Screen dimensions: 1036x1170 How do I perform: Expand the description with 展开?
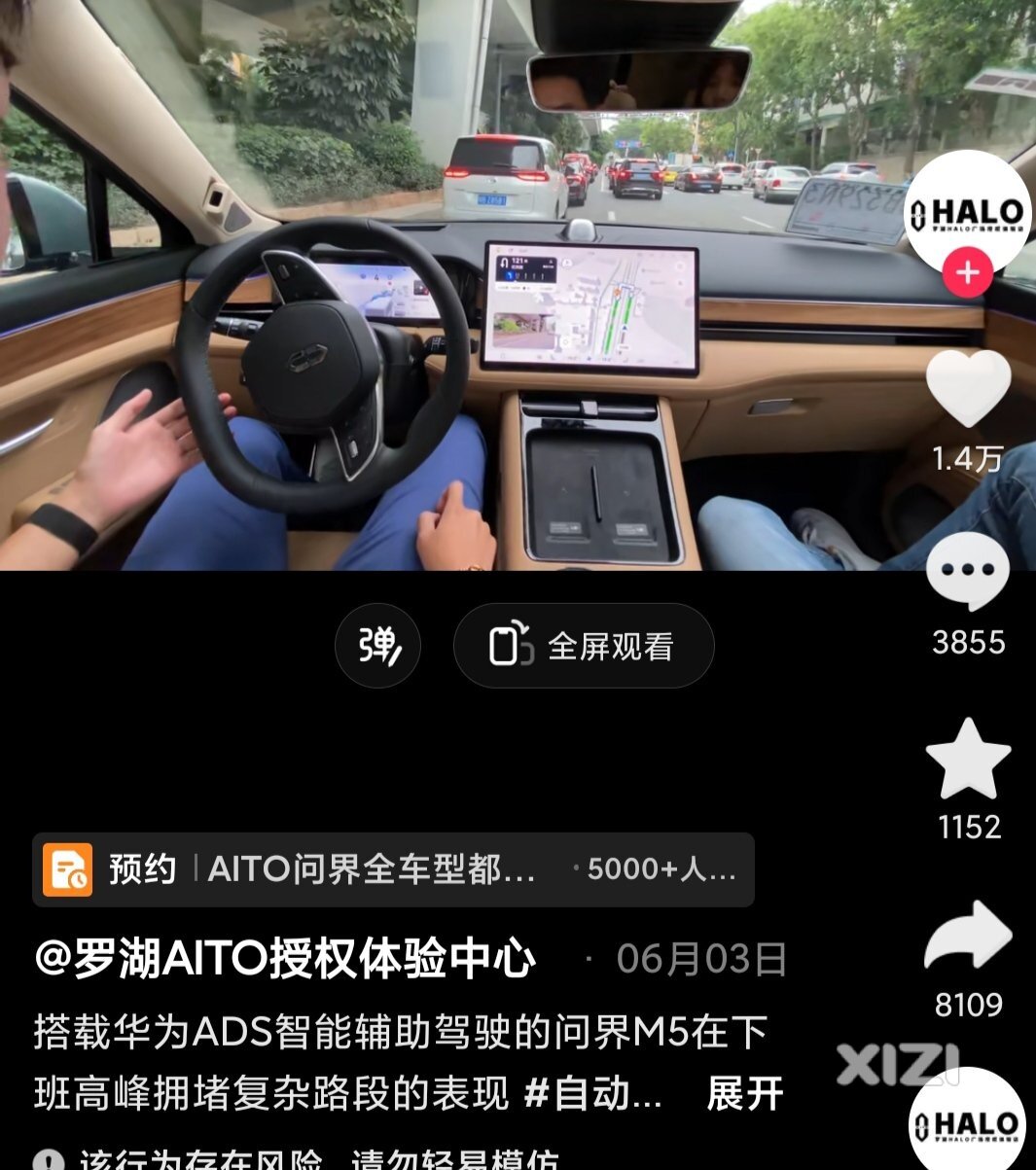[744, 1094]
